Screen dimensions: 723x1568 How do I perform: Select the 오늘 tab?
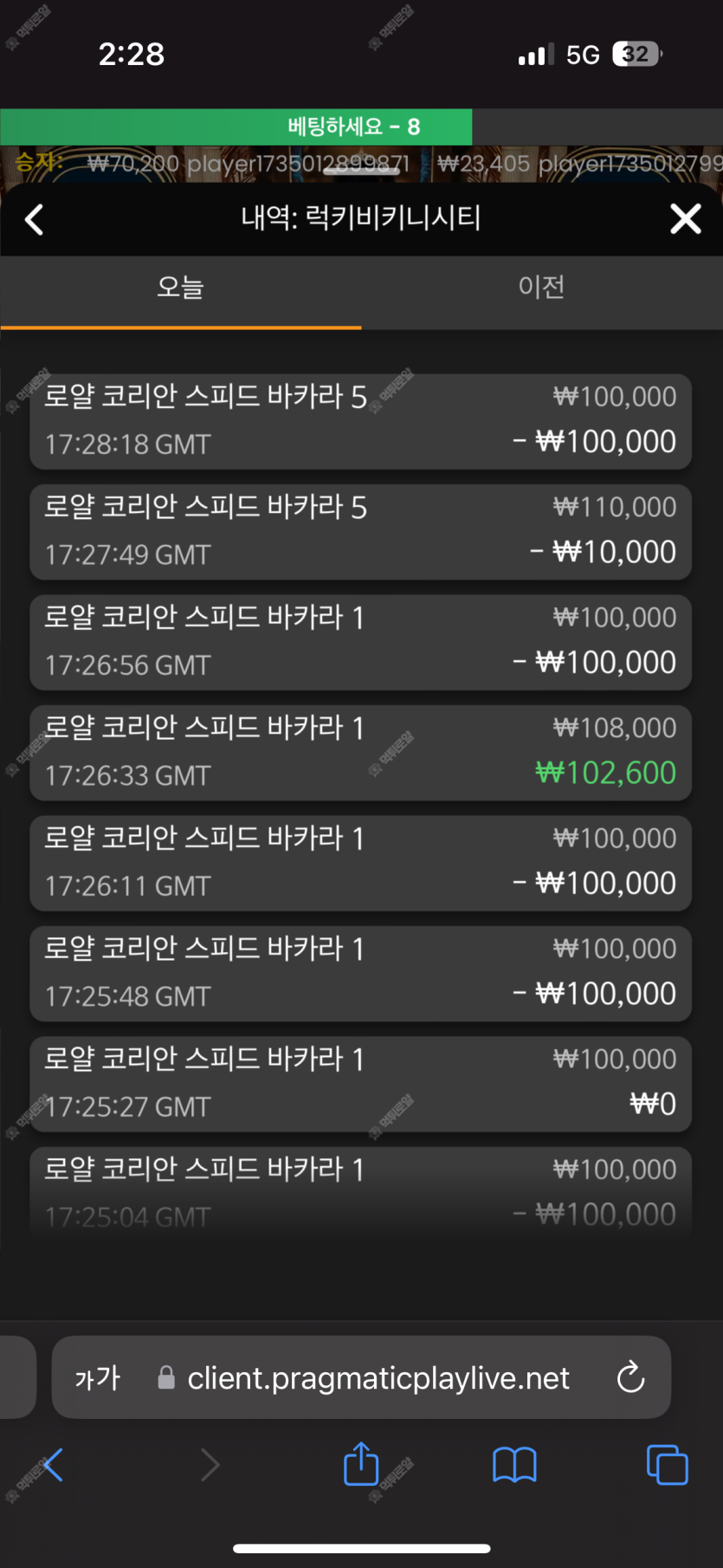[x=180, y=287]
